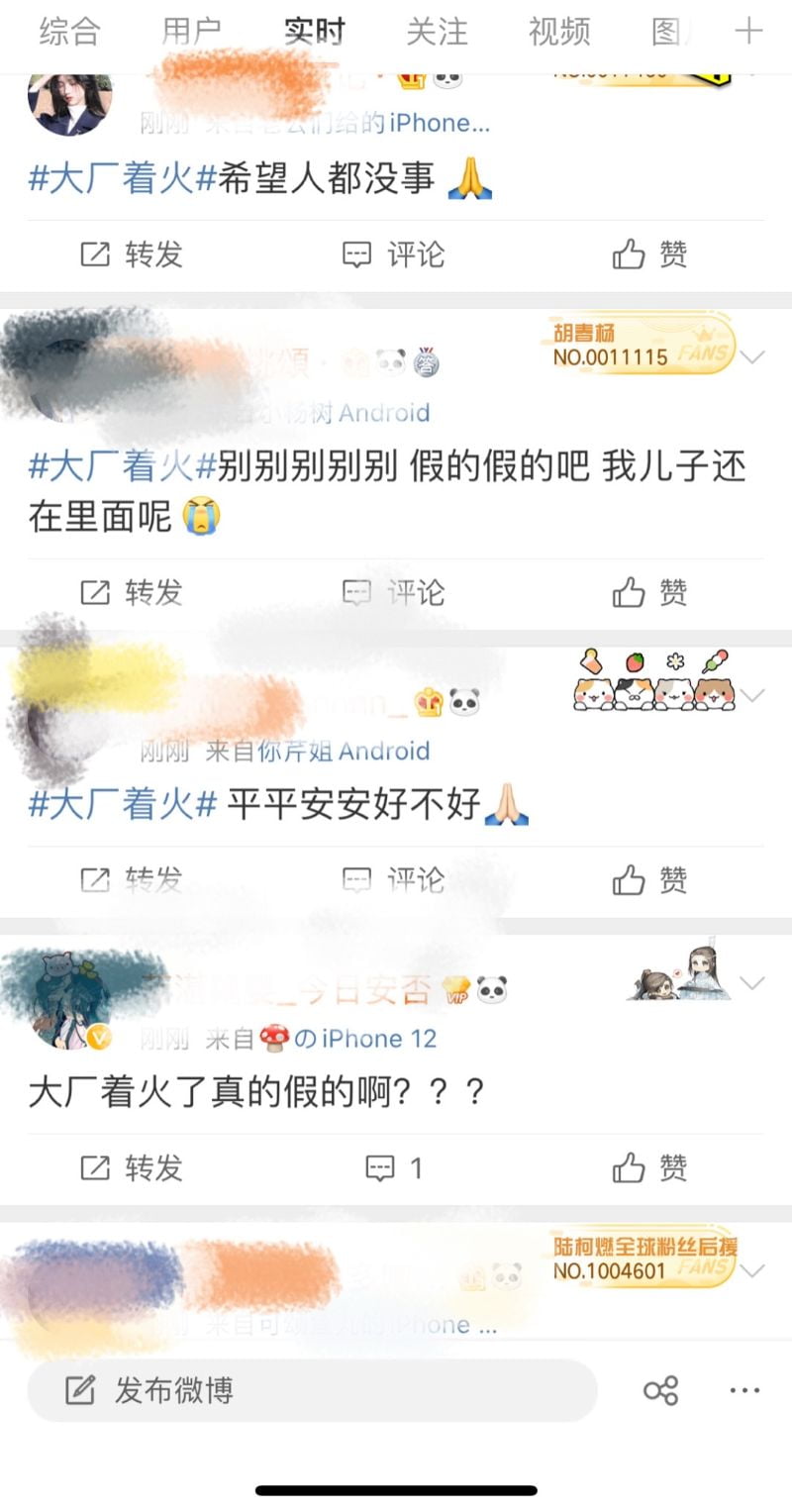792x1512 pixels.
Task: Like the 大厂着火了真的假的啊 post
Action: [x=649, y=1168]
